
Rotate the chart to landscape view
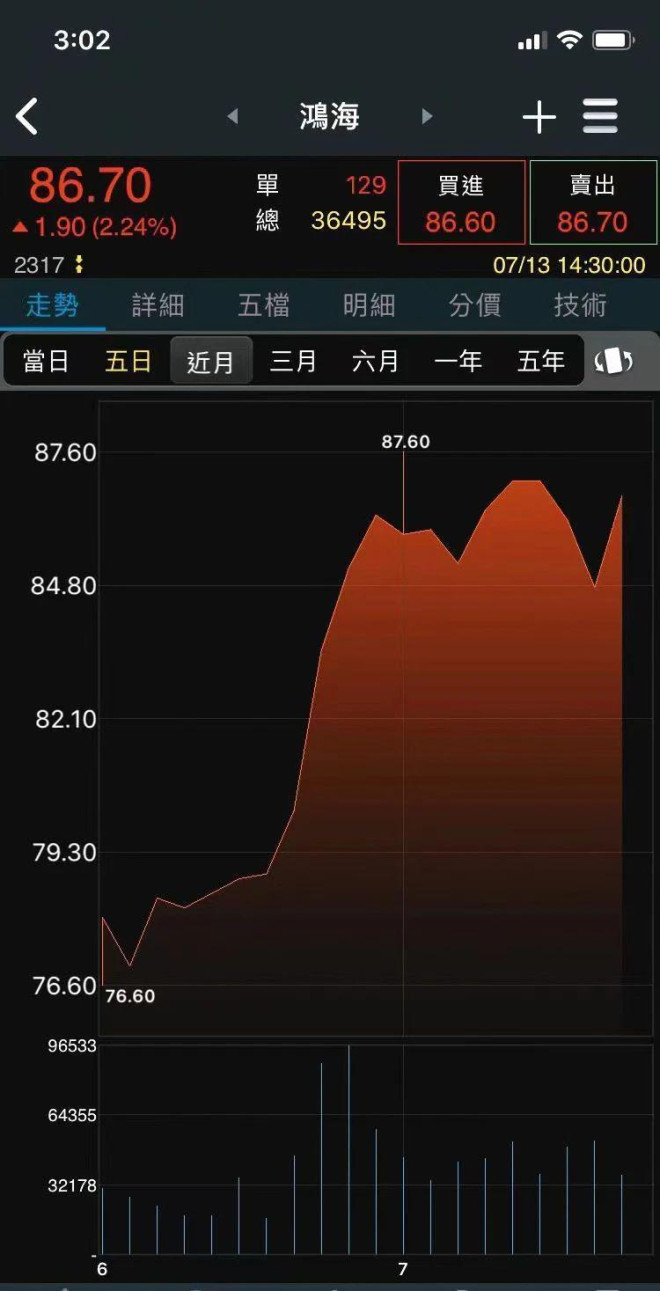[x=613, y=361]
